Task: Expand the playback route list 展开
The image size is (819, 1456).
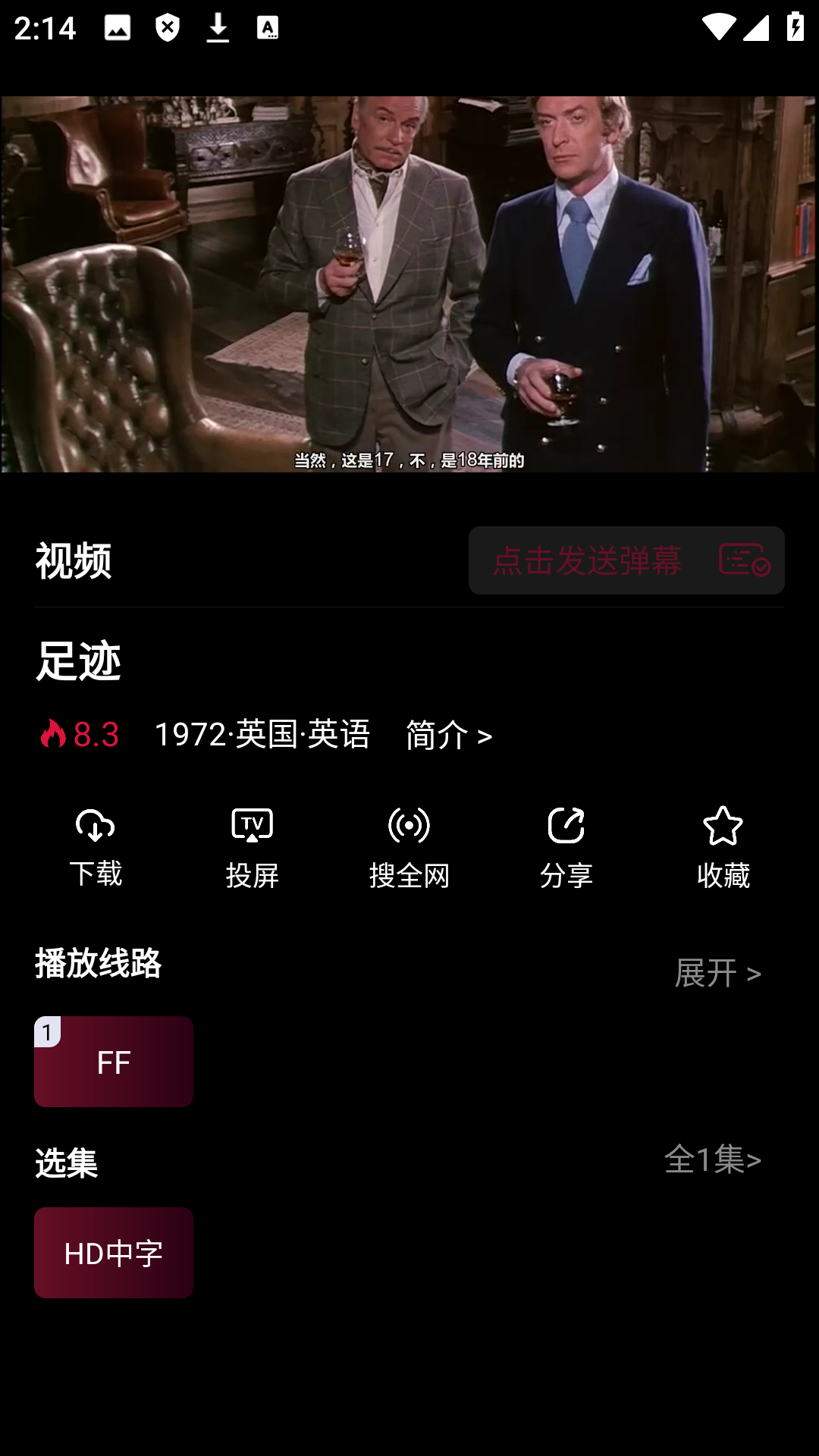Action: pyautogui.click(x=717, y=973)
